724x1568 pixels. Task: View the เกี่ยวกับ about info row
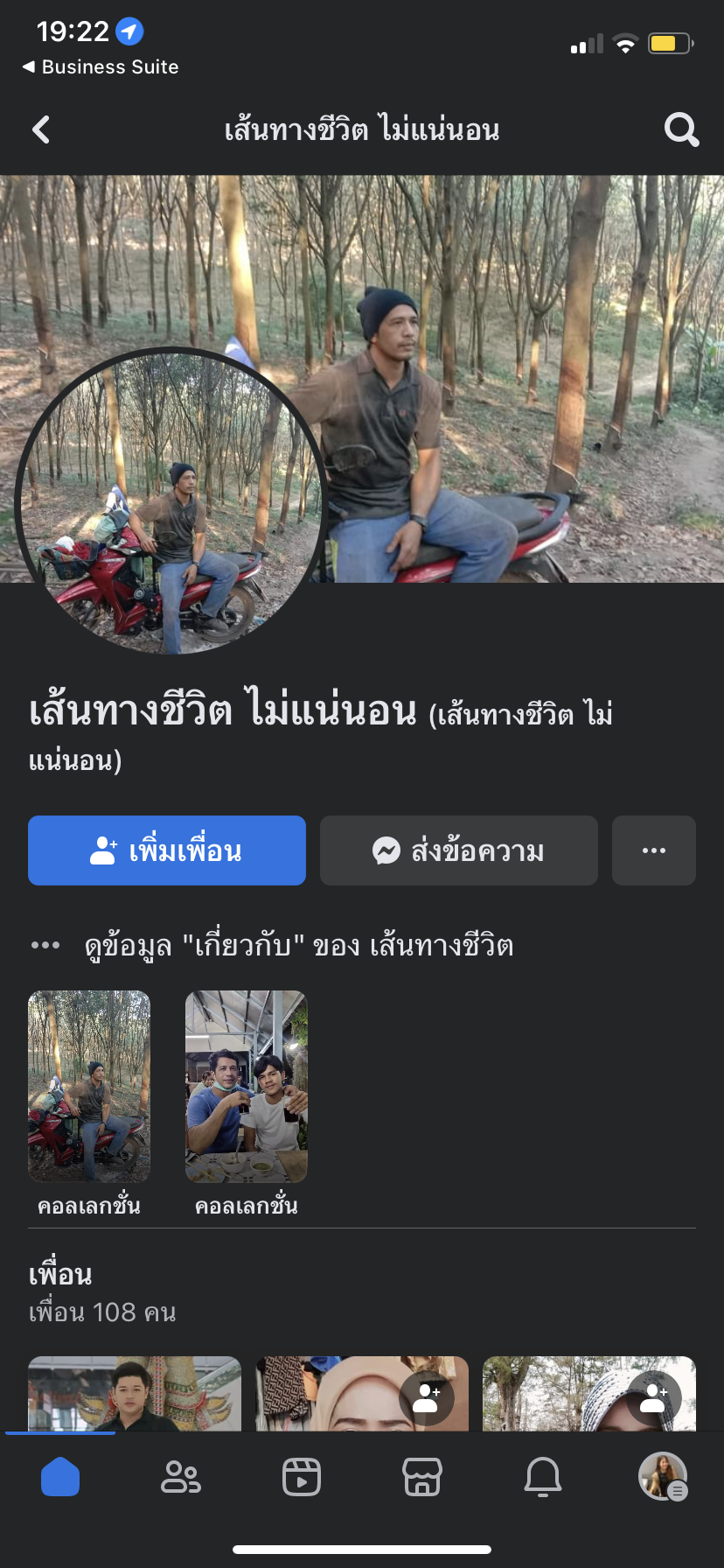point(297,946)
